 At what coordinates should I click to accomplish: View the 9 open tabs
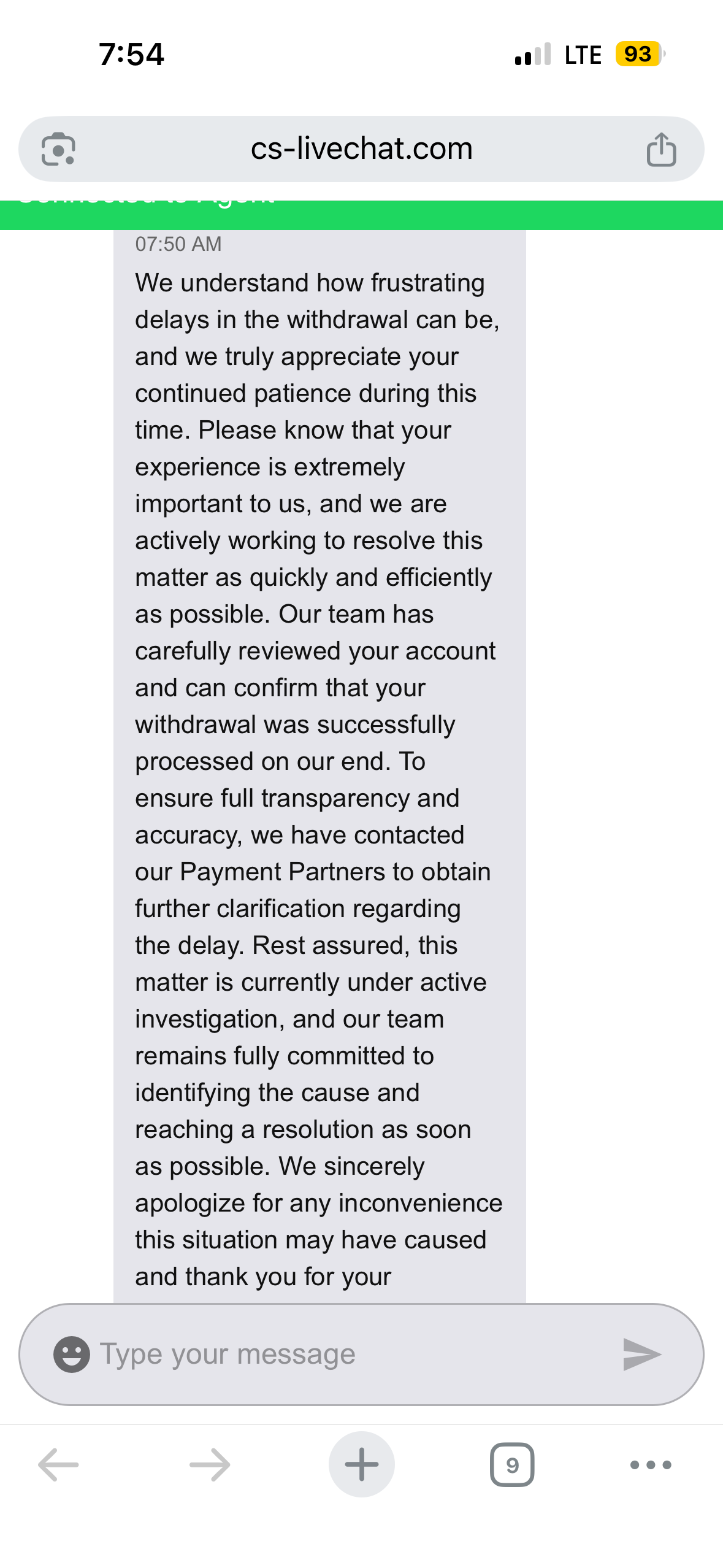(x=512, y=1465)
